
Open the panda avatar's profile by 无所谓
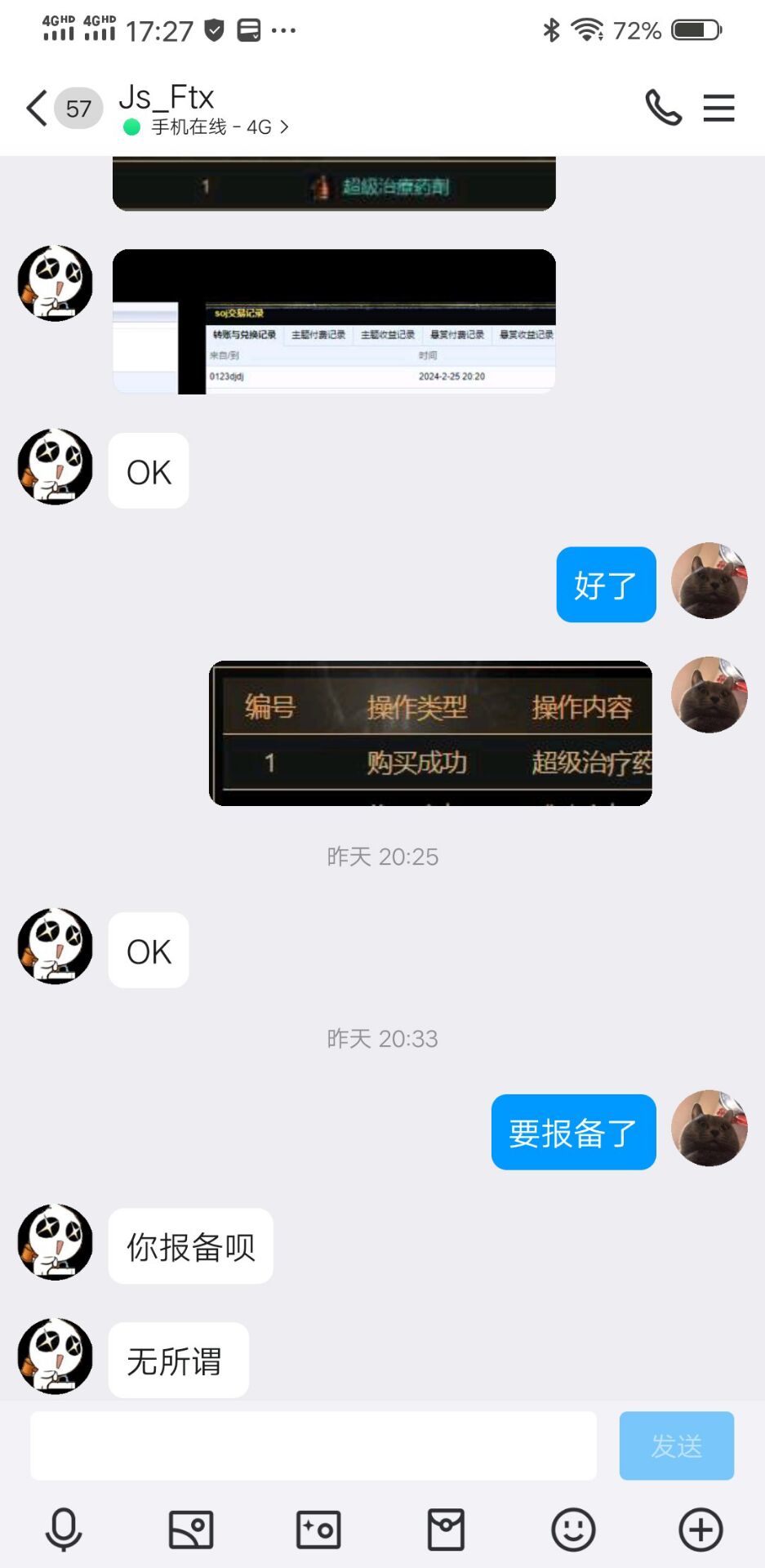pyautogui.click(x=56, y=1356)
